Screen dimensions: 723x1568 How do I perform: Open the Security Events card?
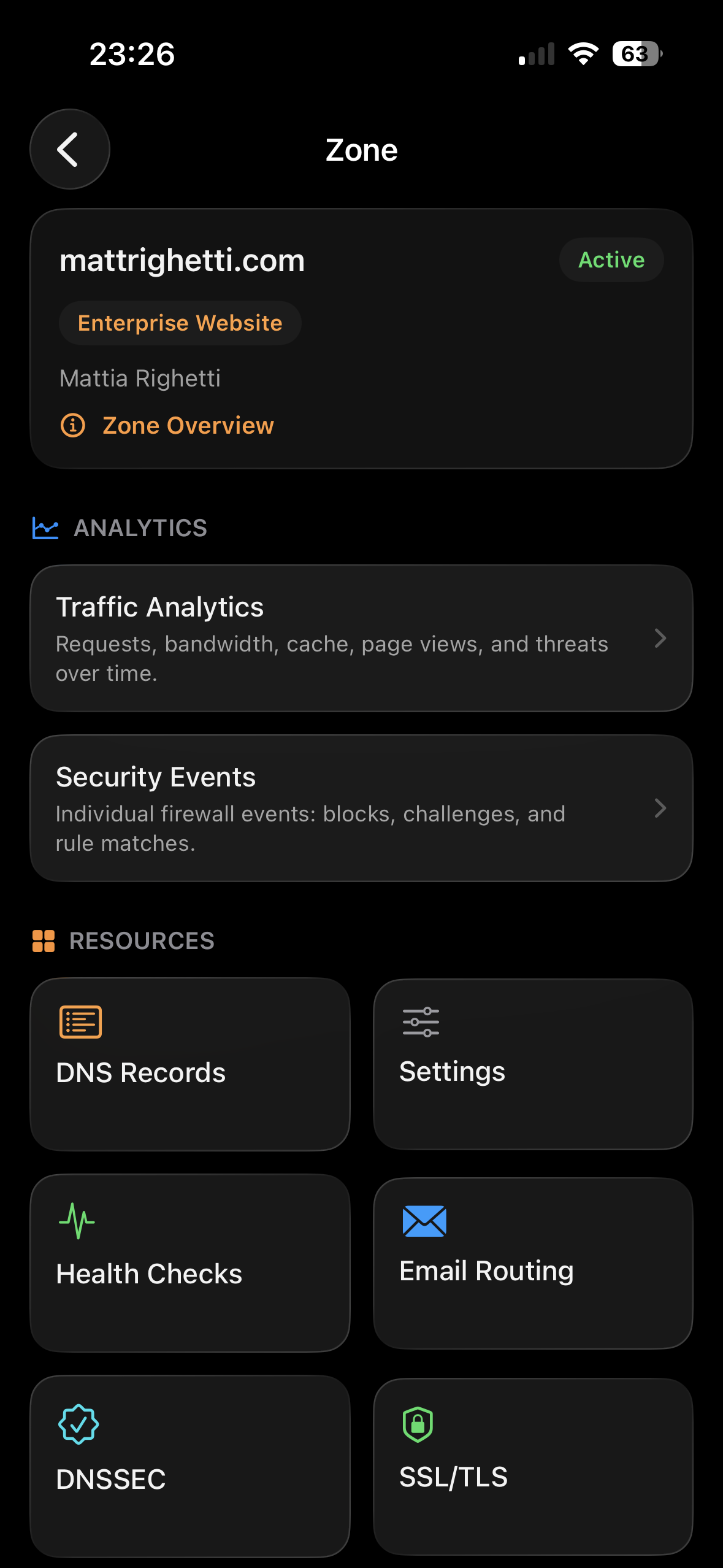[x=362, y=809]
